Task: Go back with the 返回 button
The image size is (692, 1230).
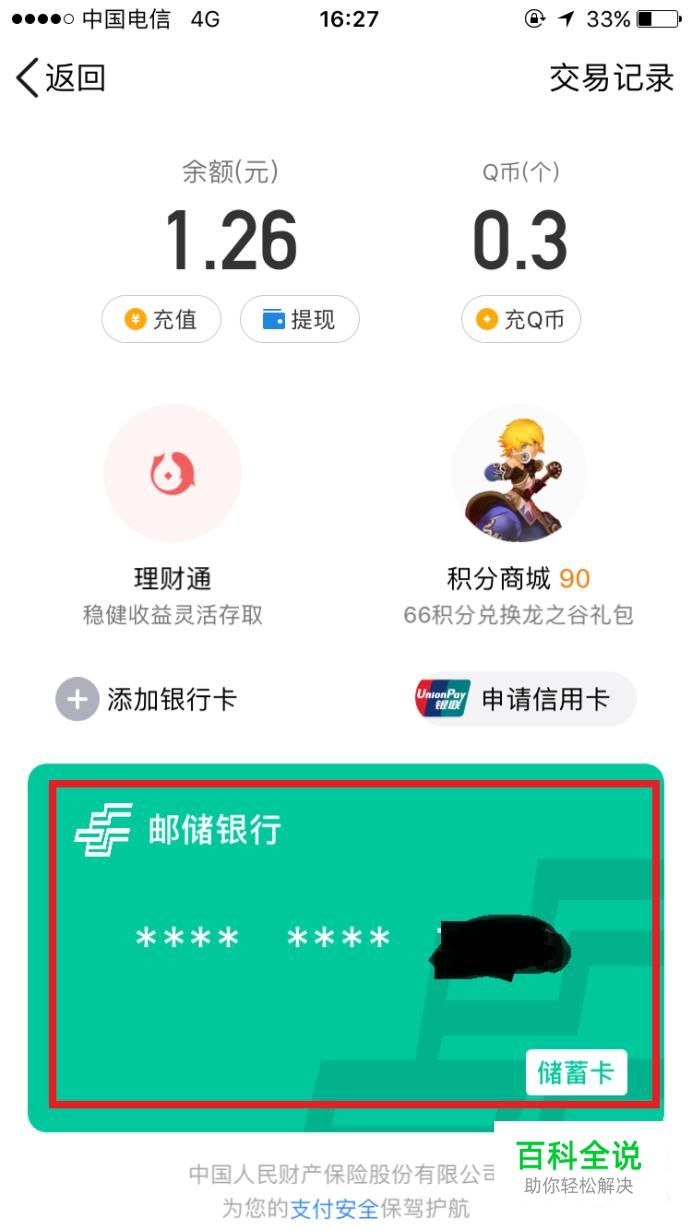Action: 60,78
